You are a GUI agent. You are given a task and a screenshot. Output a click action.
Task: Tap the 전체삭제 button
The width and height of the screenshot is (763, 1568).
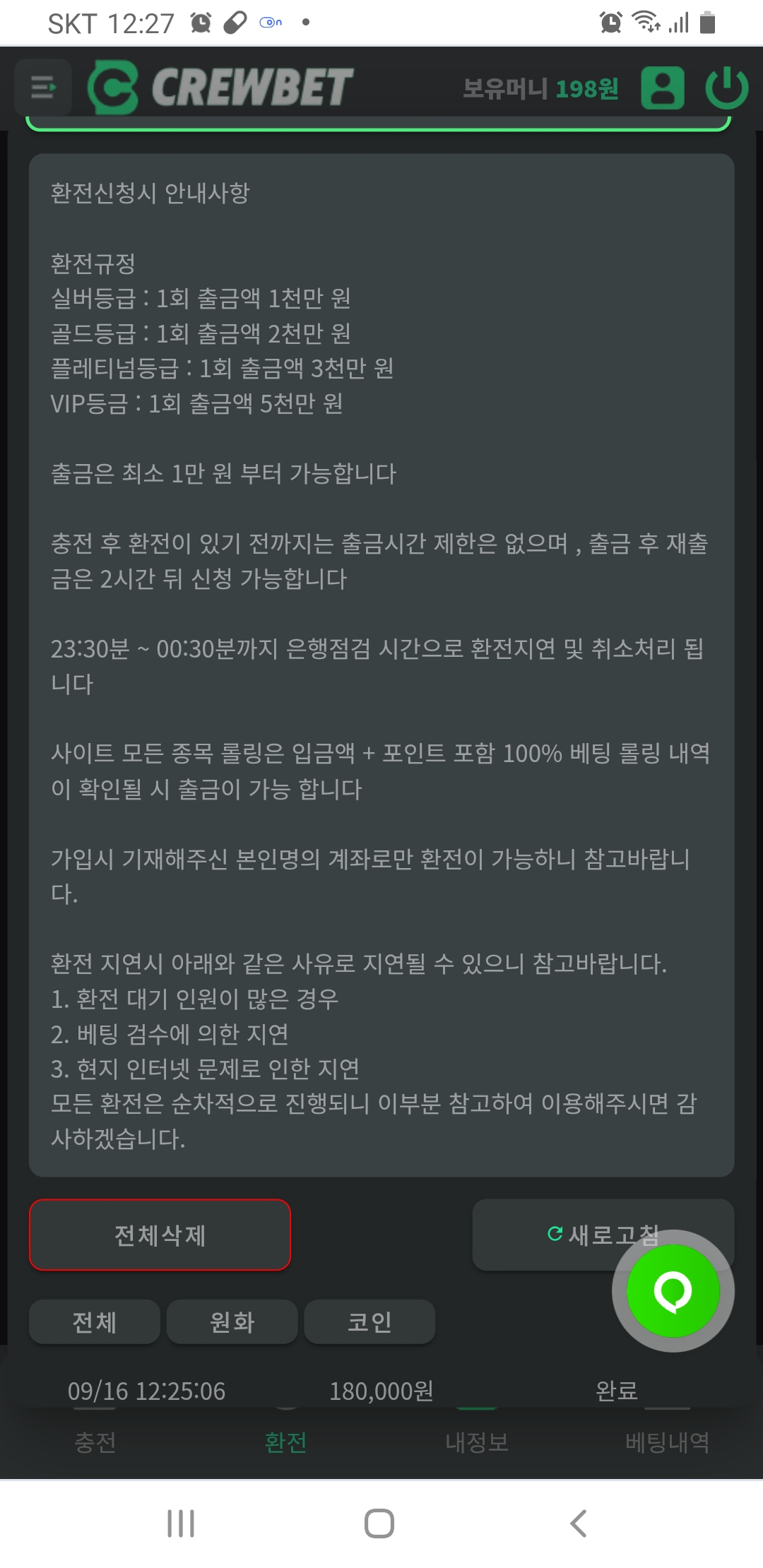pos(160,1235)
